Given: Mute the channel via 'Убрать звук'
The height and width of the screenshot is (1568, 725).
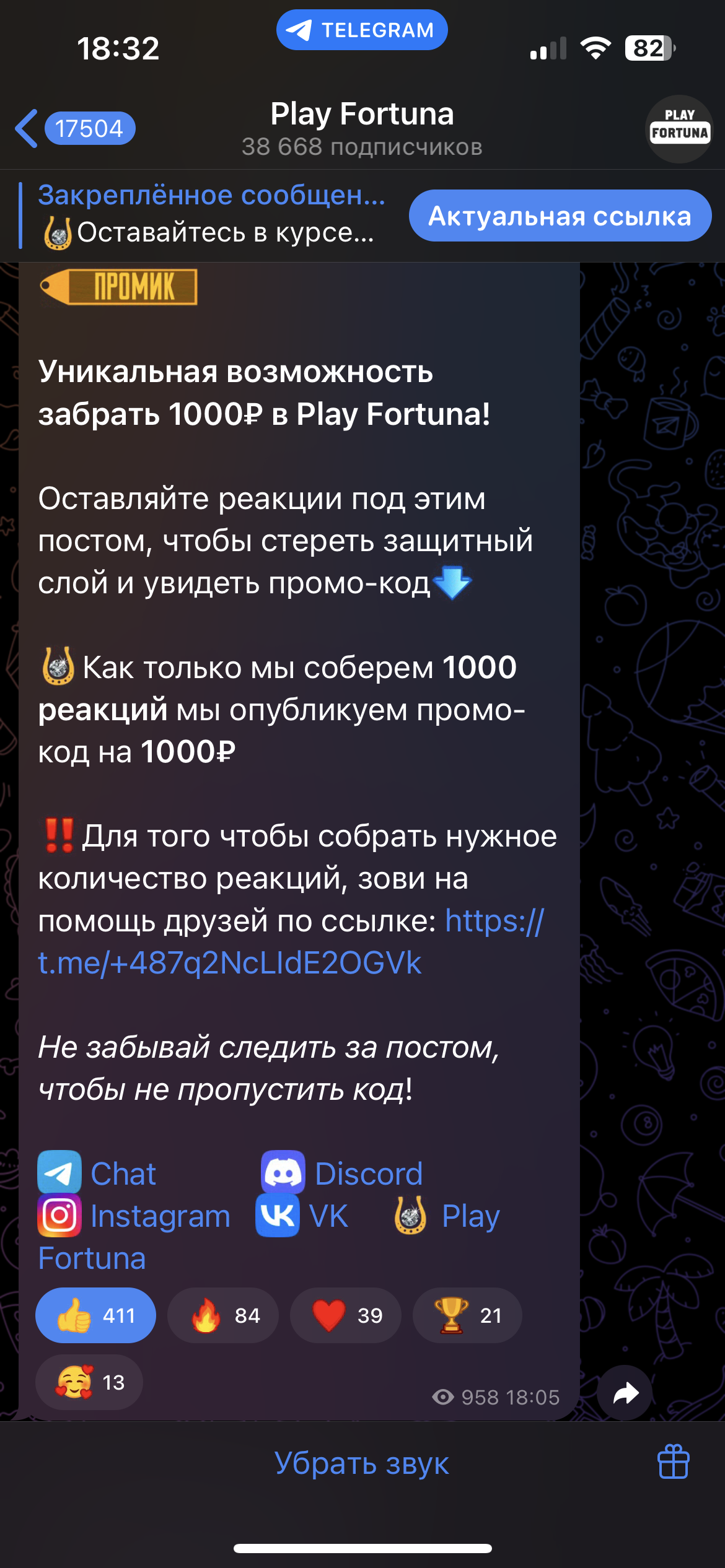Looking at the screenshot, I should [x=362, y=1464].
